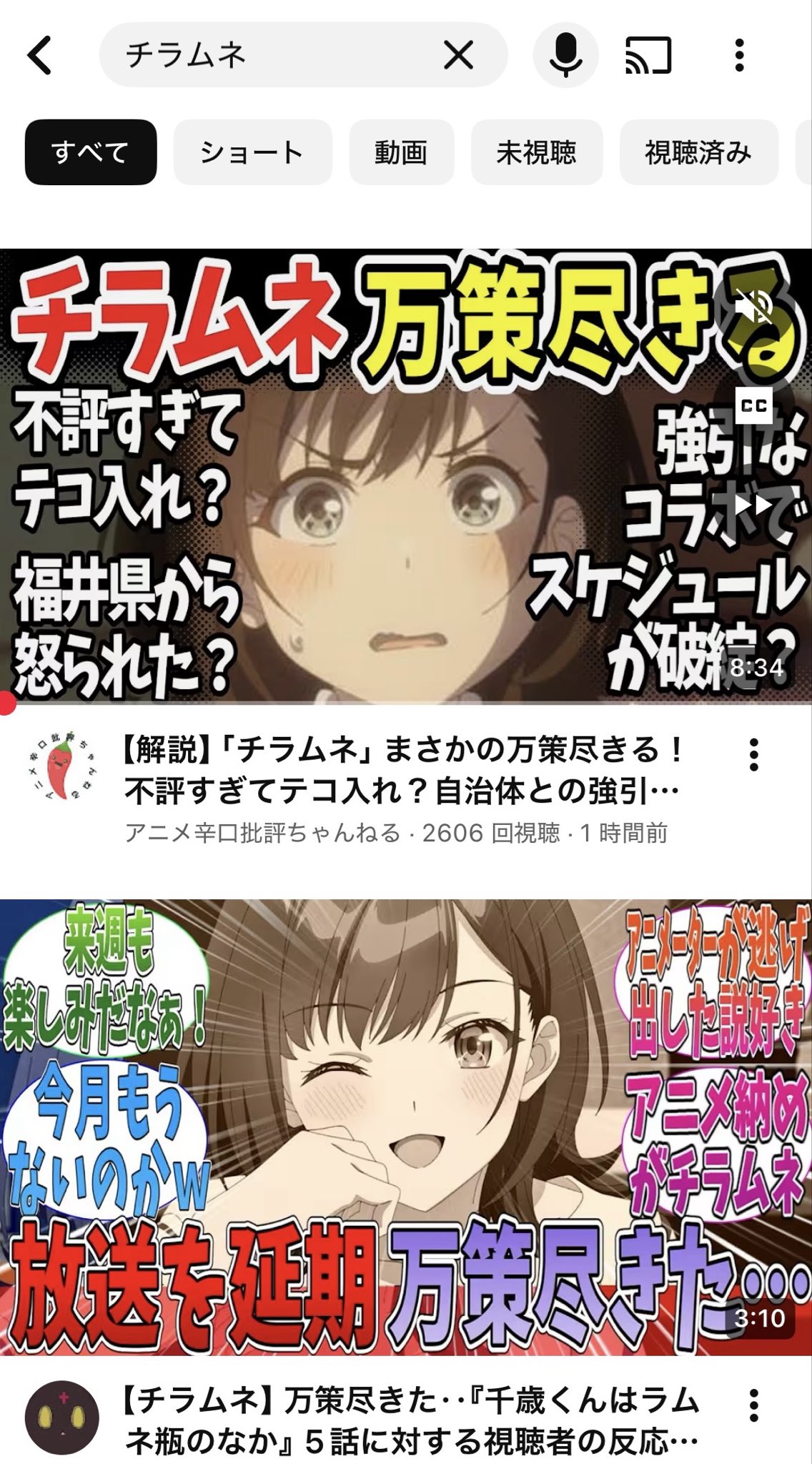Open options for the 【解説】「チラムネ」 video
Viewport: 812px width, 1464px height.
click(x=753, y=755)
